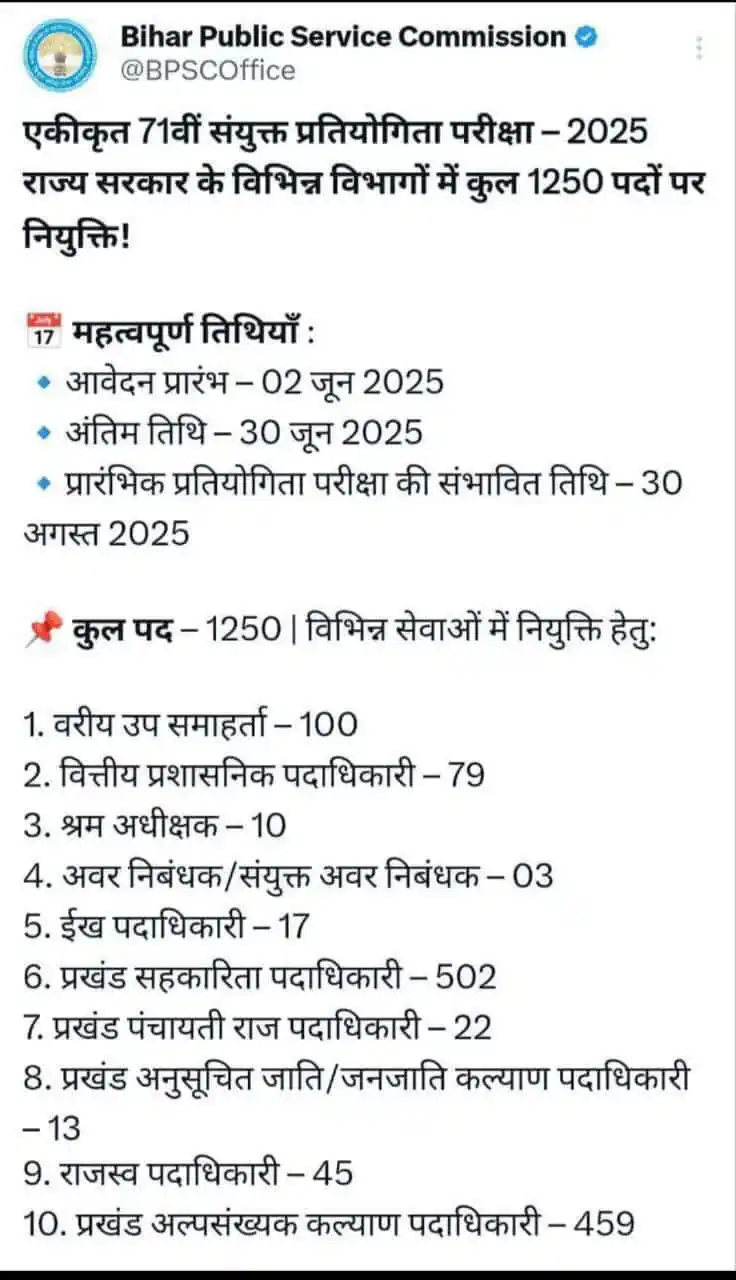
Task: Open the Bihar Public Service Commission profile picture
Action: 61,56
